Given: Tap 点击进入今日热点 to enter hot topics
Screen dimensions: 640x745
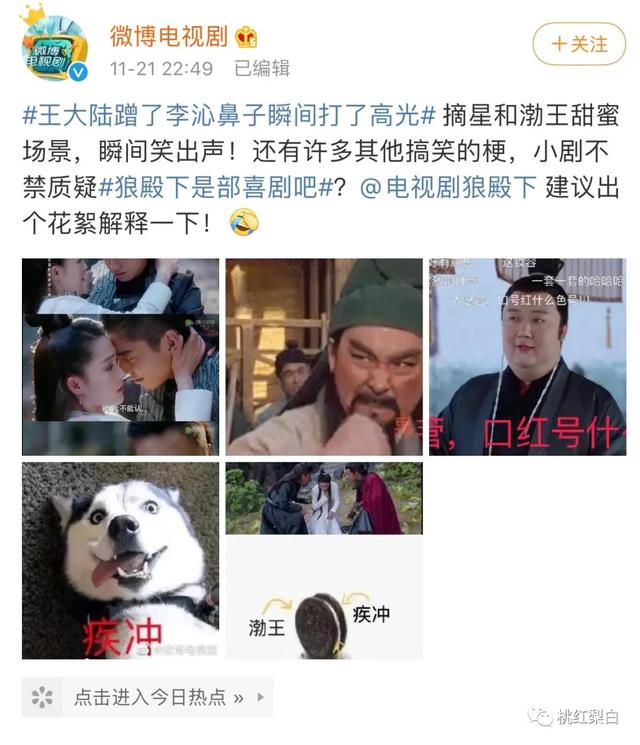Looking at the screenshot, I should 148,697.
